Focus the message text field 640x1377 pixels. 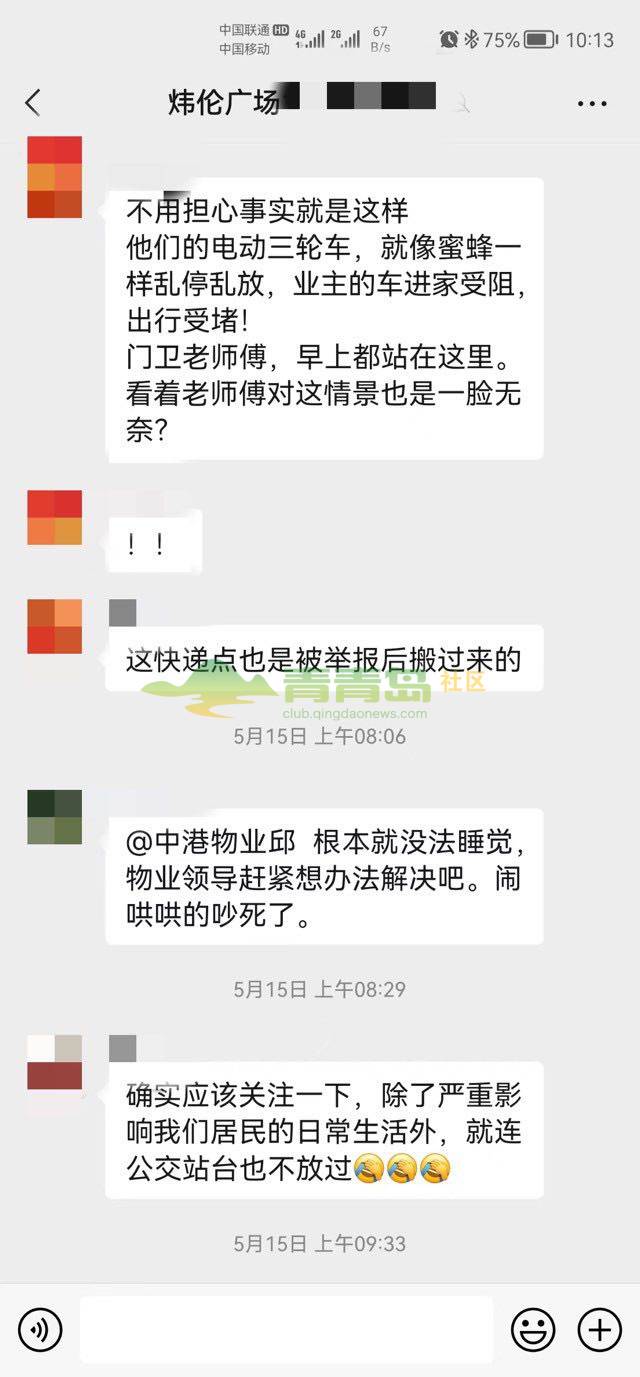tap(286, 1329)
